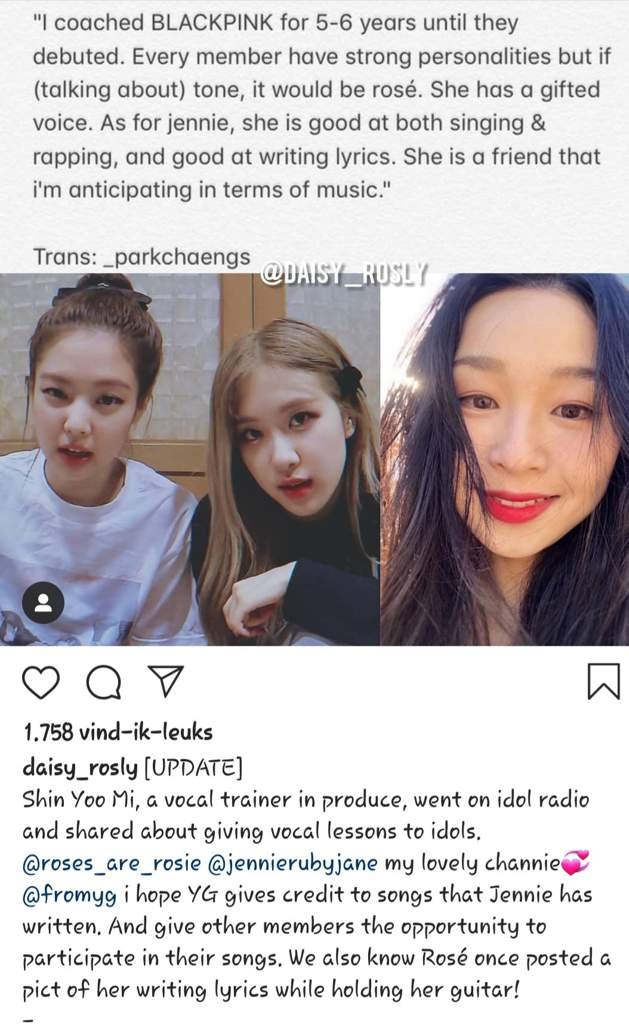Screen dimensions: 629x1024
Task: Bookmark this post
Action: (x=603, y=681)
